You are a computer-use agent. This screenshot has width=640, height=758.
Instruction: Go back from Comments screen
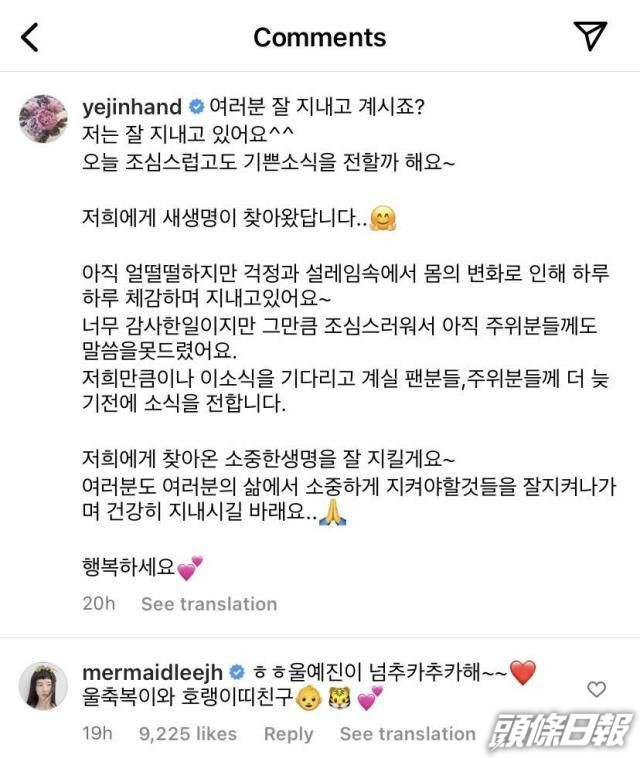point(30,38)
